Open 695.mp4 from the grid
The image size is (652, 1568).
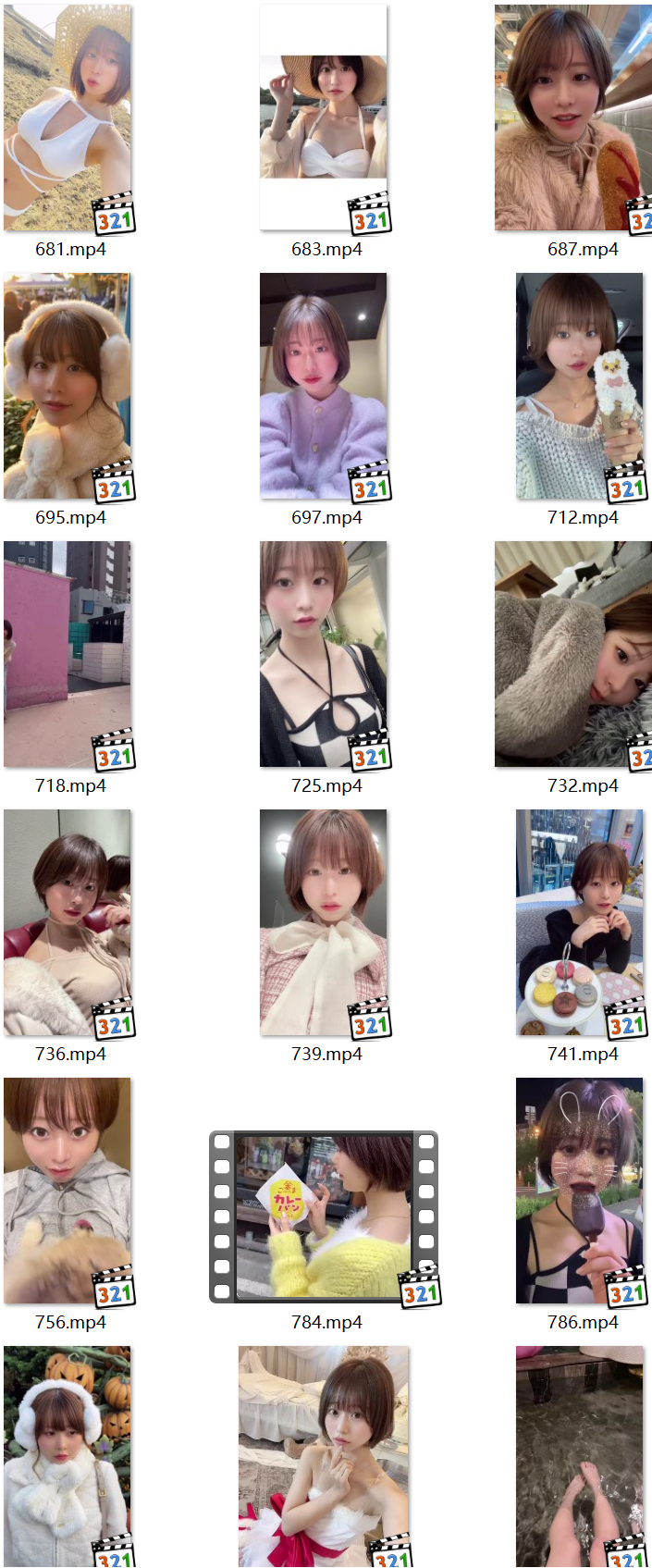click(68, 387)
